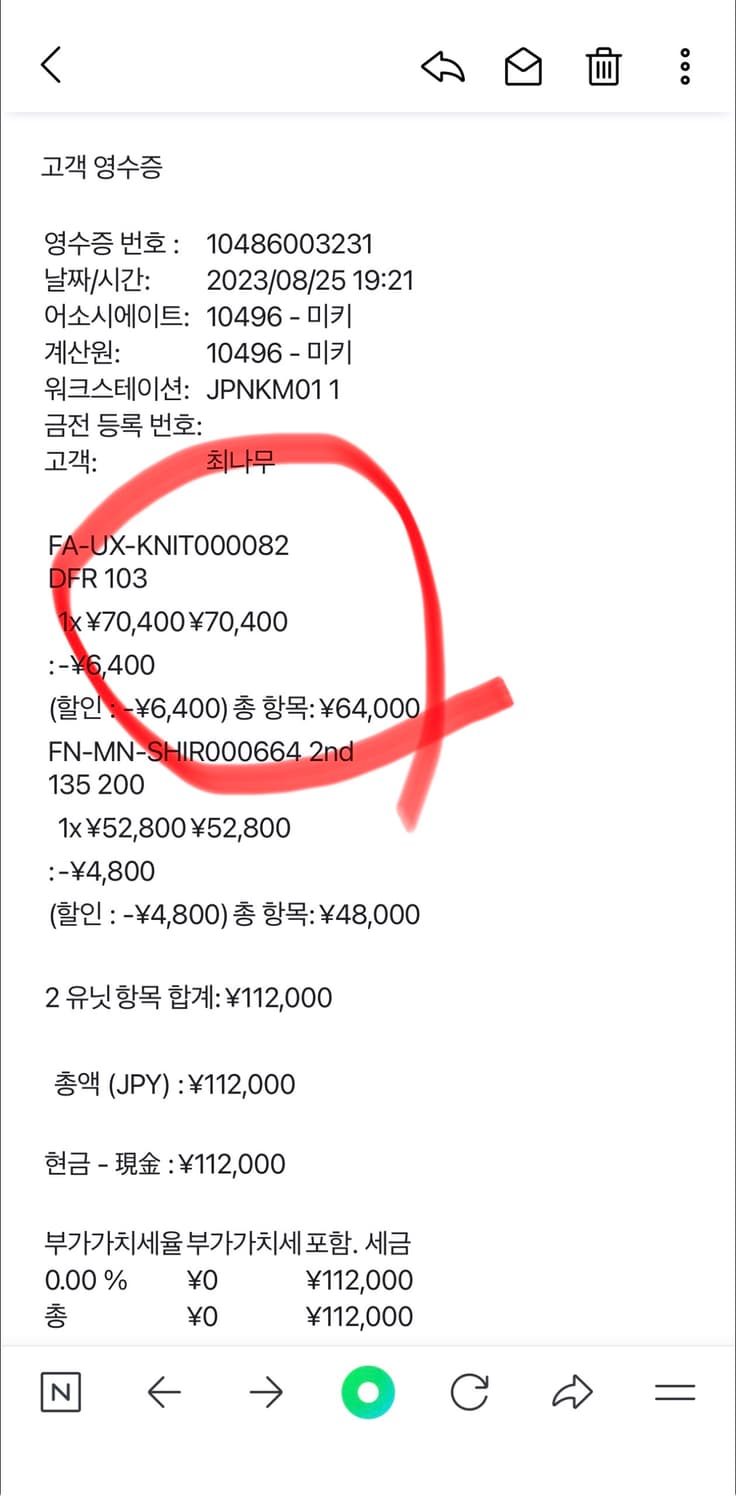Image resolution: width=736 pixels, height=1500 pixels.
Task: Tap the green circle home button
Action: pyautogui.click(x=368, y=1390)
